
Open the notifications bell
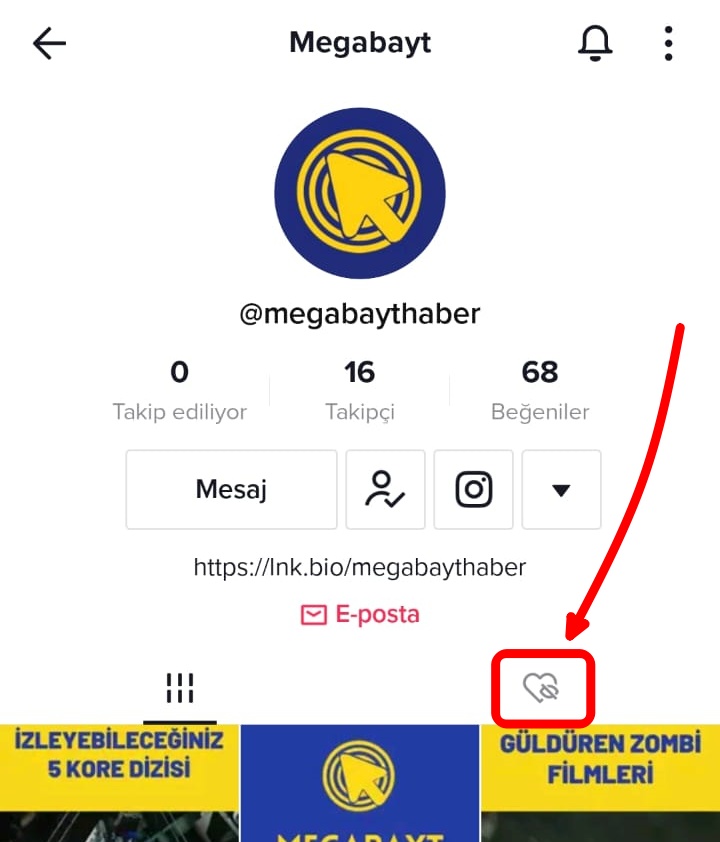point(595,43)
